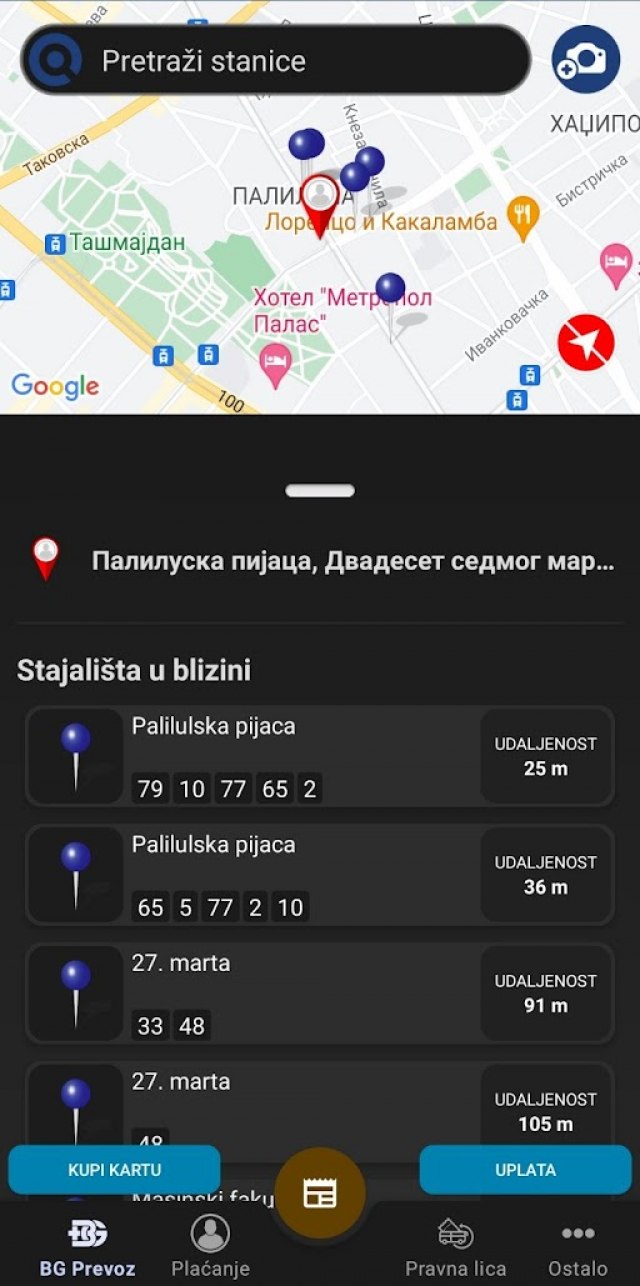Switch to the Plaćanje tab
640x1286 pixels.
(210, 1248)
